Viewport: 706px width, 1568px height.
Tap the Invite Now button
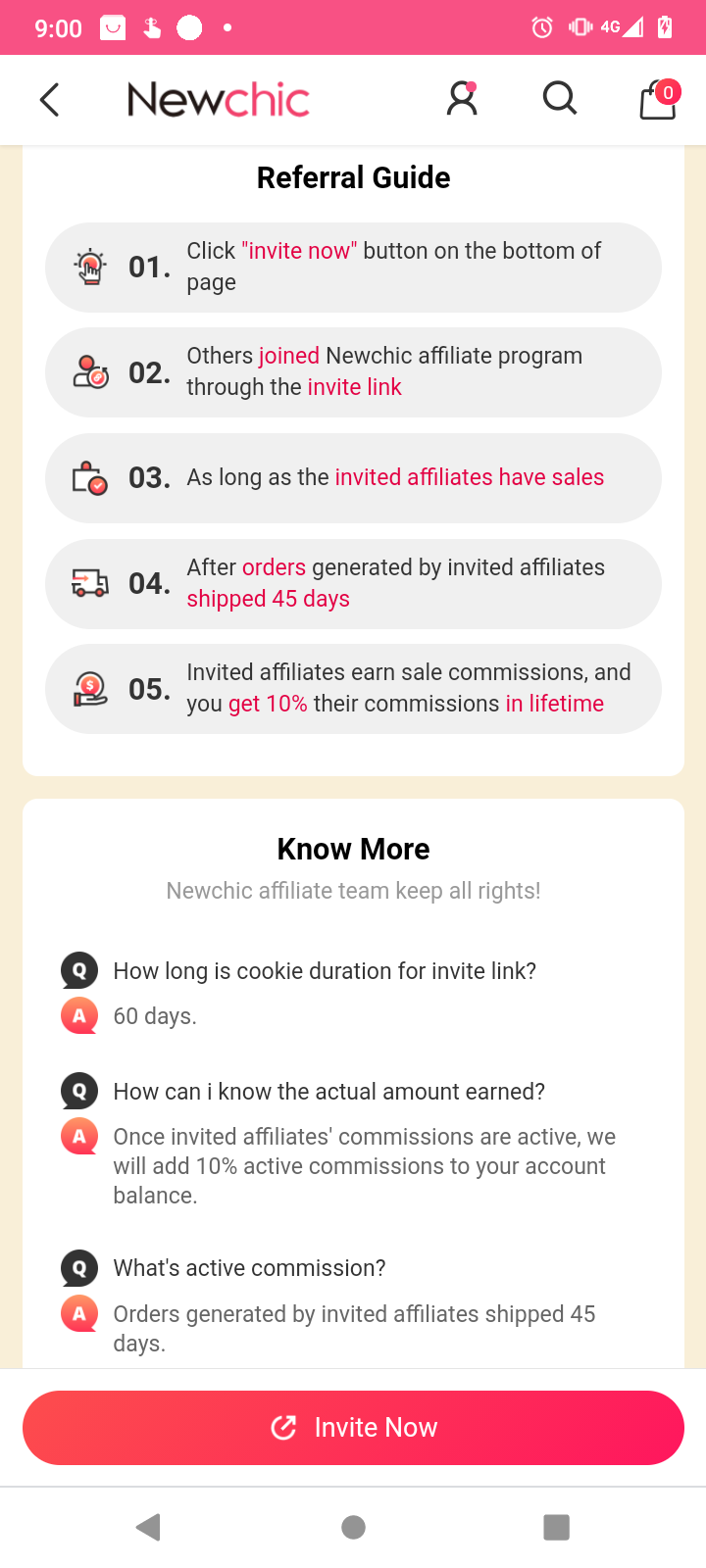[x=353, y=1427]
